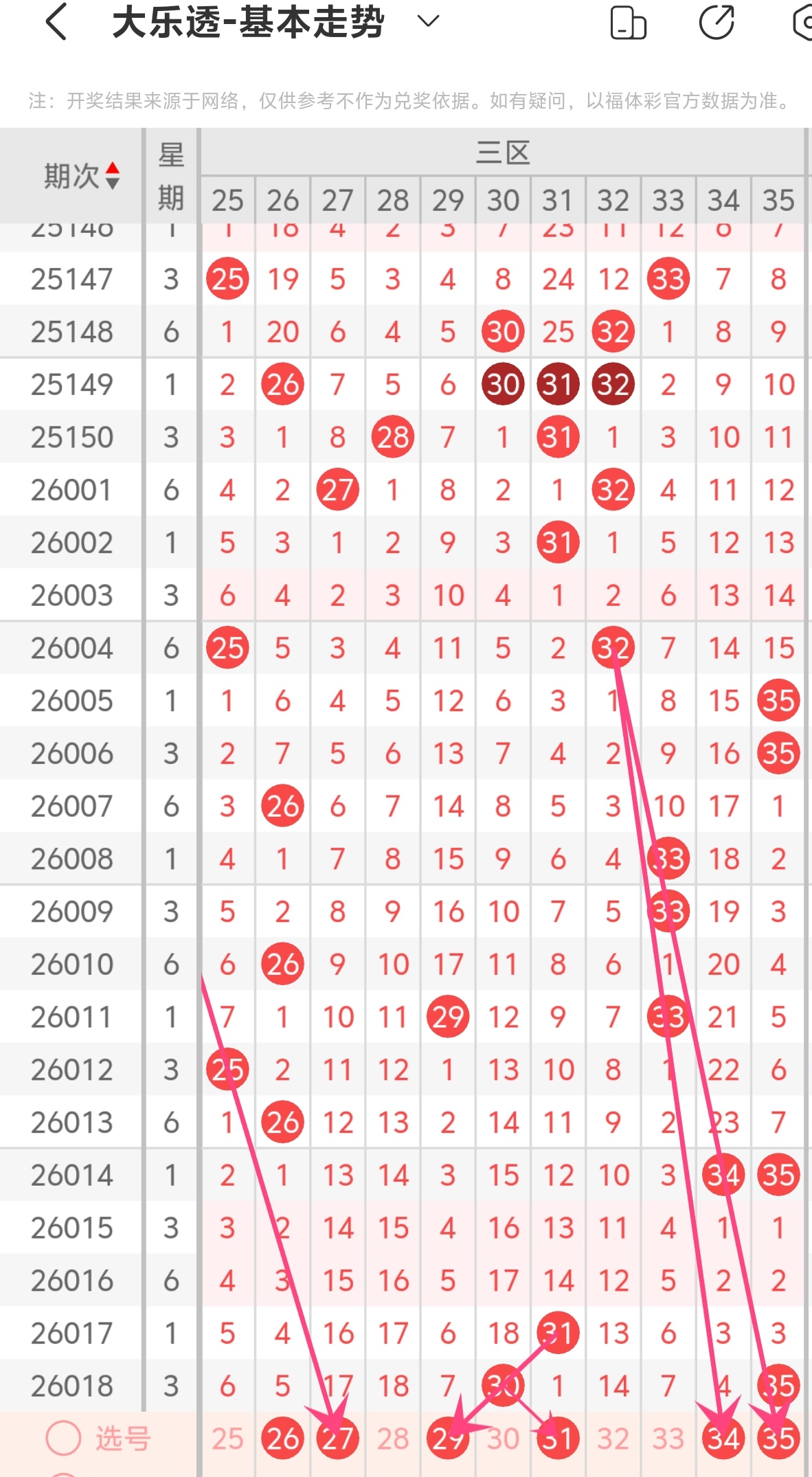Deselect number 27 in the 选号 row
Image resolution: width=812 pixels, height=1477 pixels.
(x=337, y=1438)
